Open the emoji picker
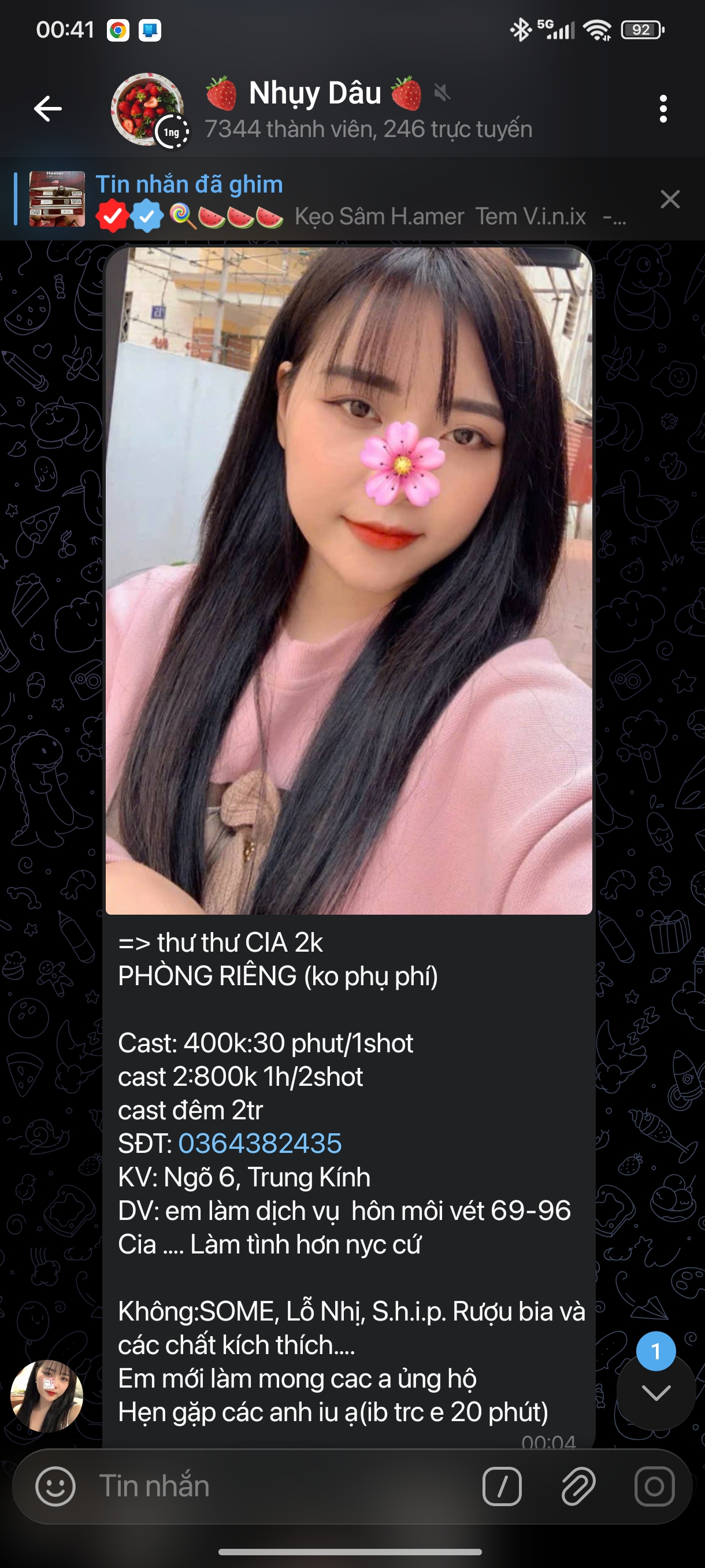Screen dimensions: 705x1568 (55, 1486)
